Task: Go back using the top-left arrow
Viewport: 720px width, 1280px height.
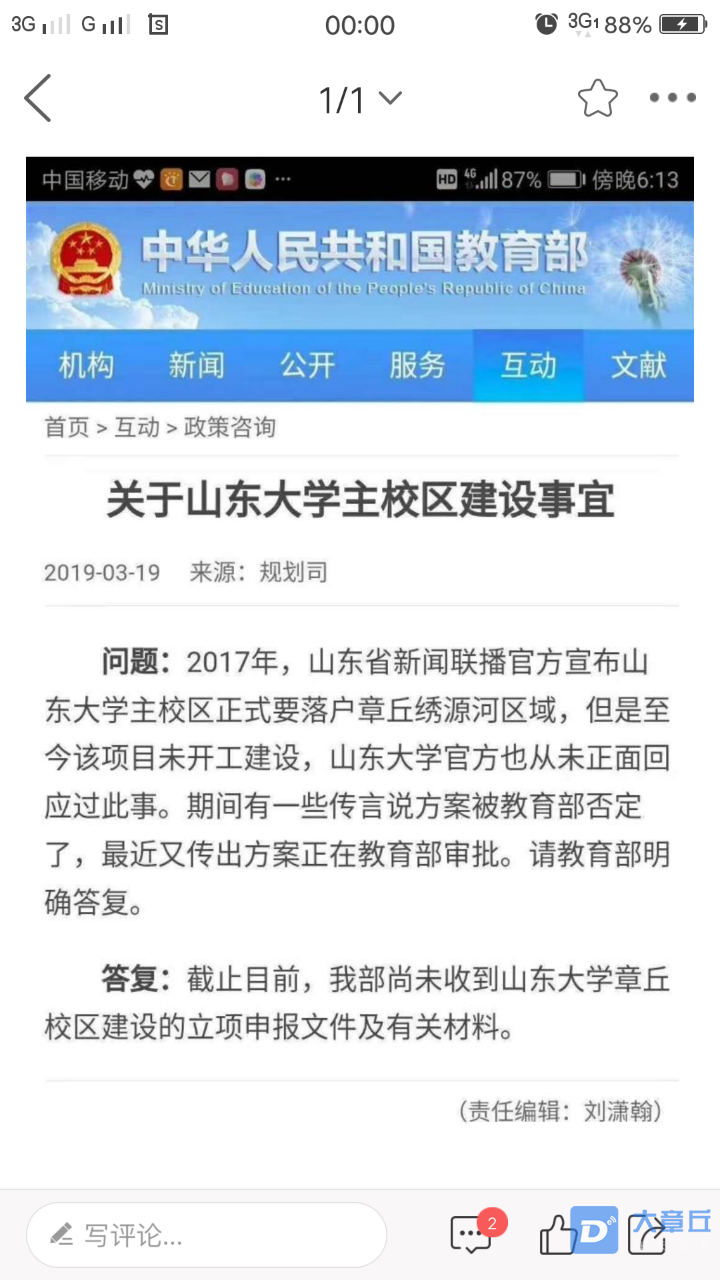Action: (38, 98)
